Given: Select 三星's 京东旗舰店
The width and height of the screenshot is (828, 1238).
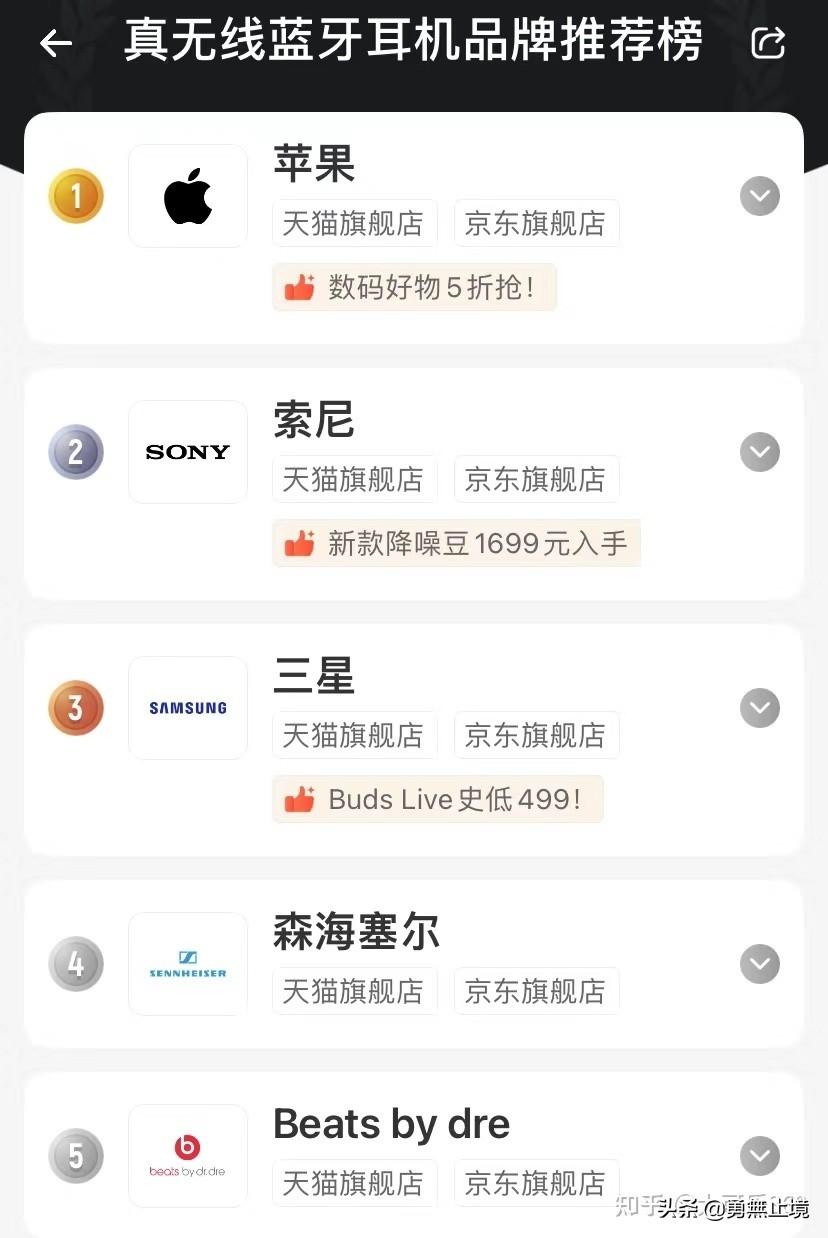Looking at the screenshot, I should (x=536, y=735).
